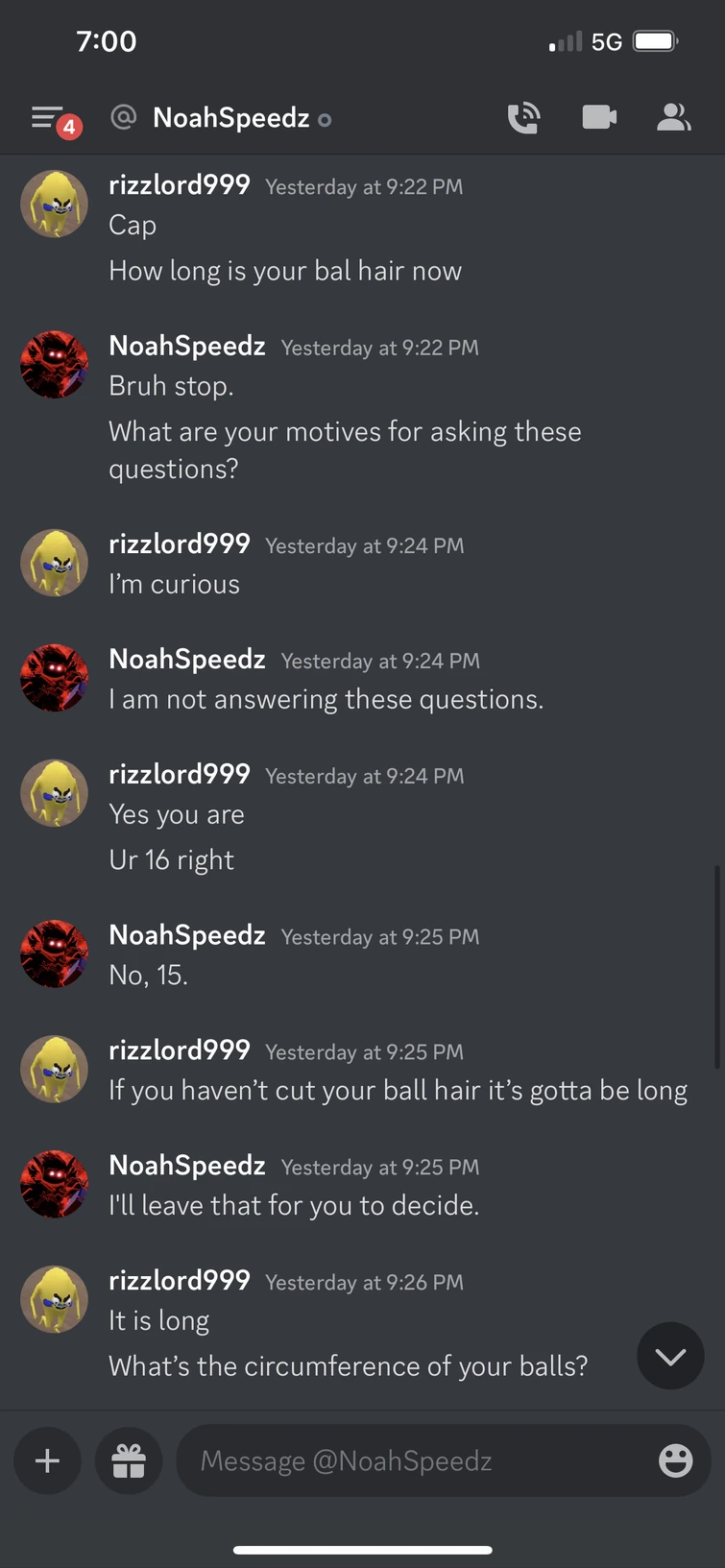Screen dimensions: 725x1568
Task: Open NoahSpeedz header profile name
Action: coord(230,118)
